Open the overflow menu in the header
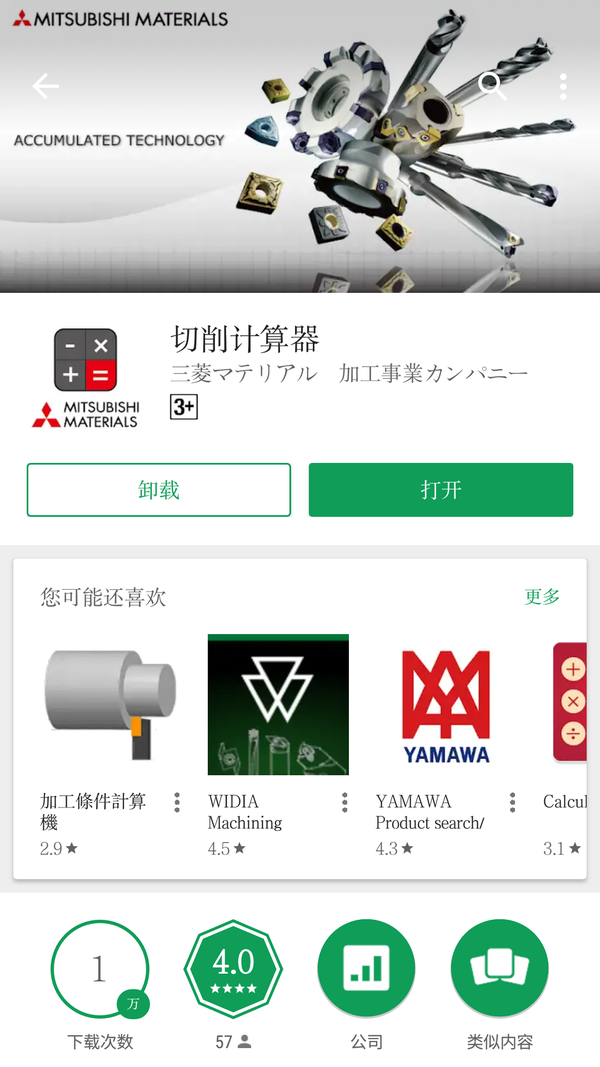This screenshot has width=600, height=1067. point(563,86)
